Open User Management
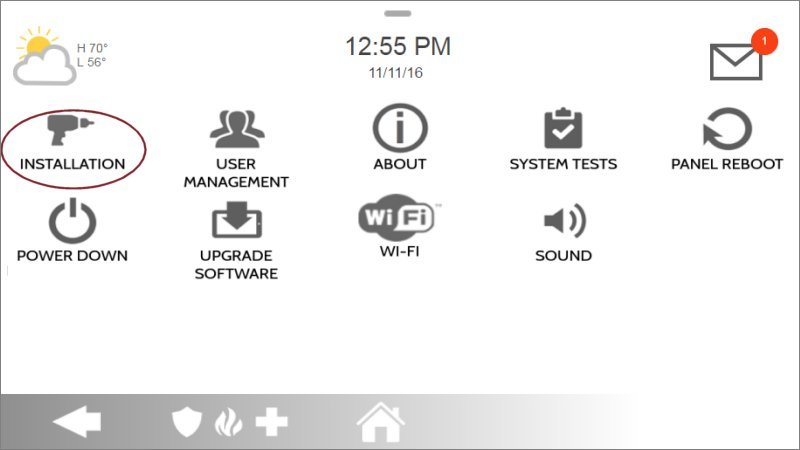The height and width of the screenshot is (450, 800). click(x=236, y=149)
